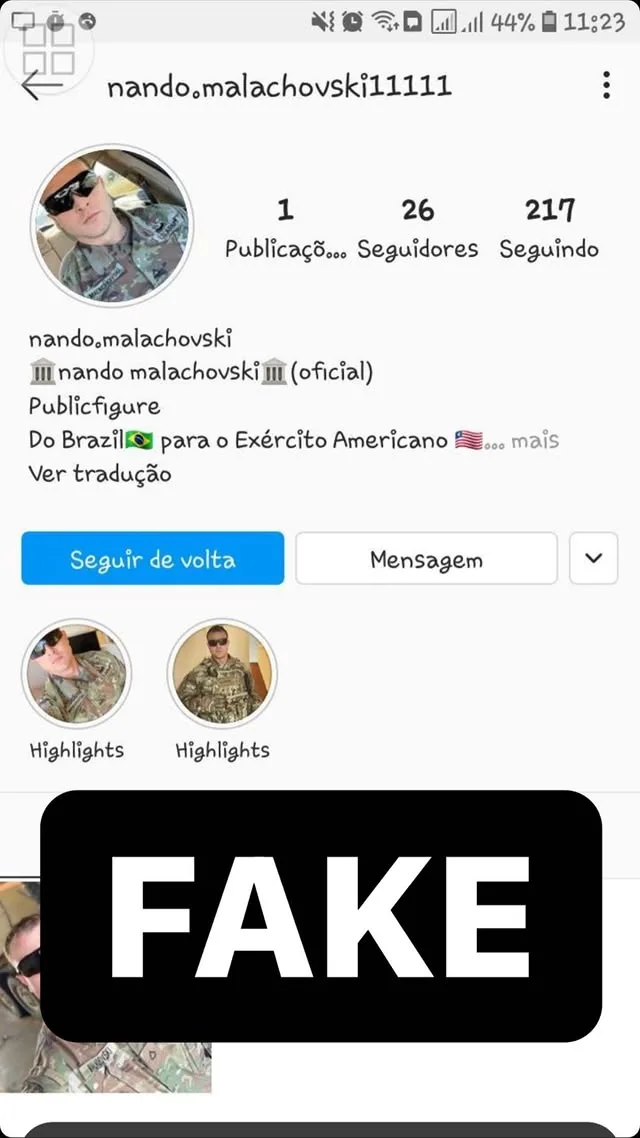Open the soldier photo post
Image resolution: width=640 pixels, height=1138 pixels.
point(105,987)
